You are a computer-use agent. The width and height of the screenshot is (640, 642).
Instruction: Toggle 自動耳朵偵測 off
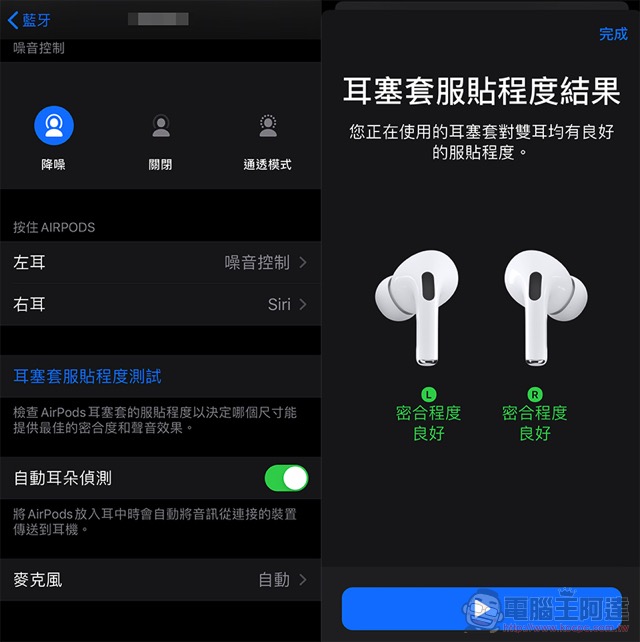[x=286, y=479]
